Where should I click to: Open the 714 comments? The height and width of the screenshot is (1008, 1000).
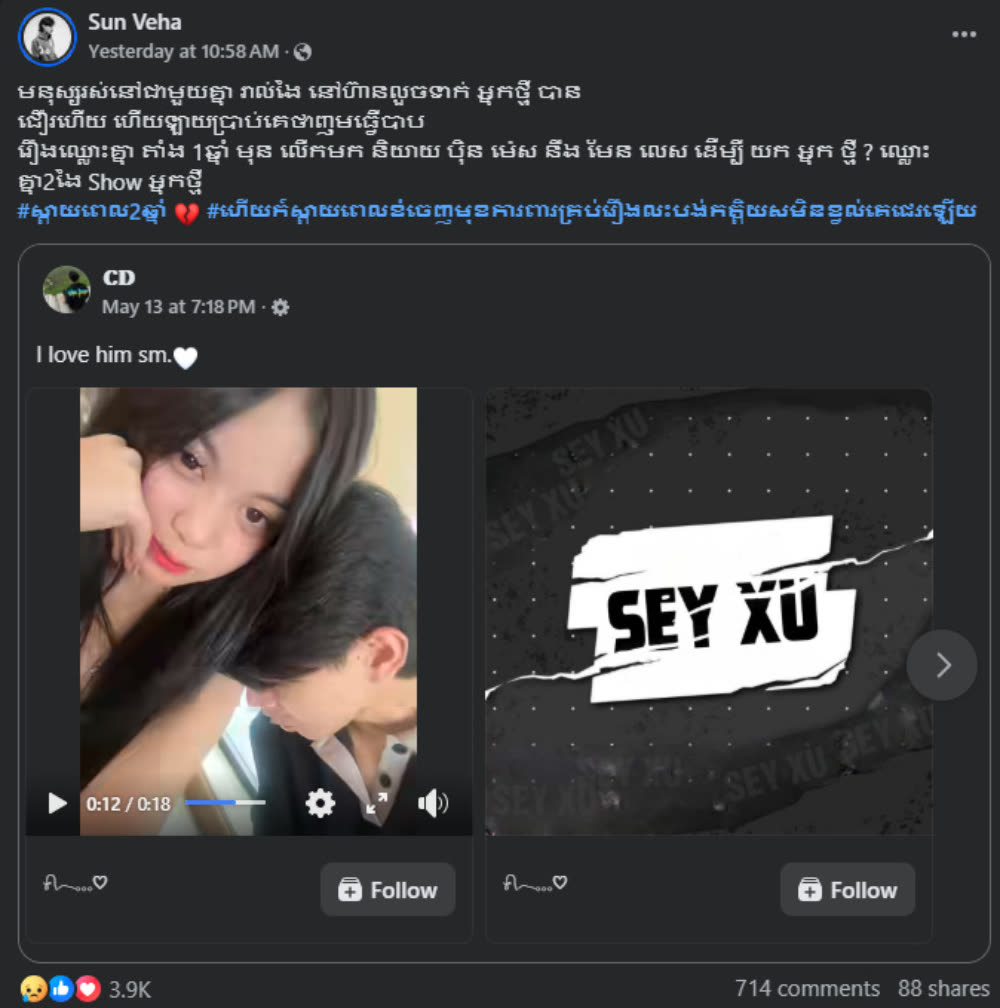[x=807, y=989]
